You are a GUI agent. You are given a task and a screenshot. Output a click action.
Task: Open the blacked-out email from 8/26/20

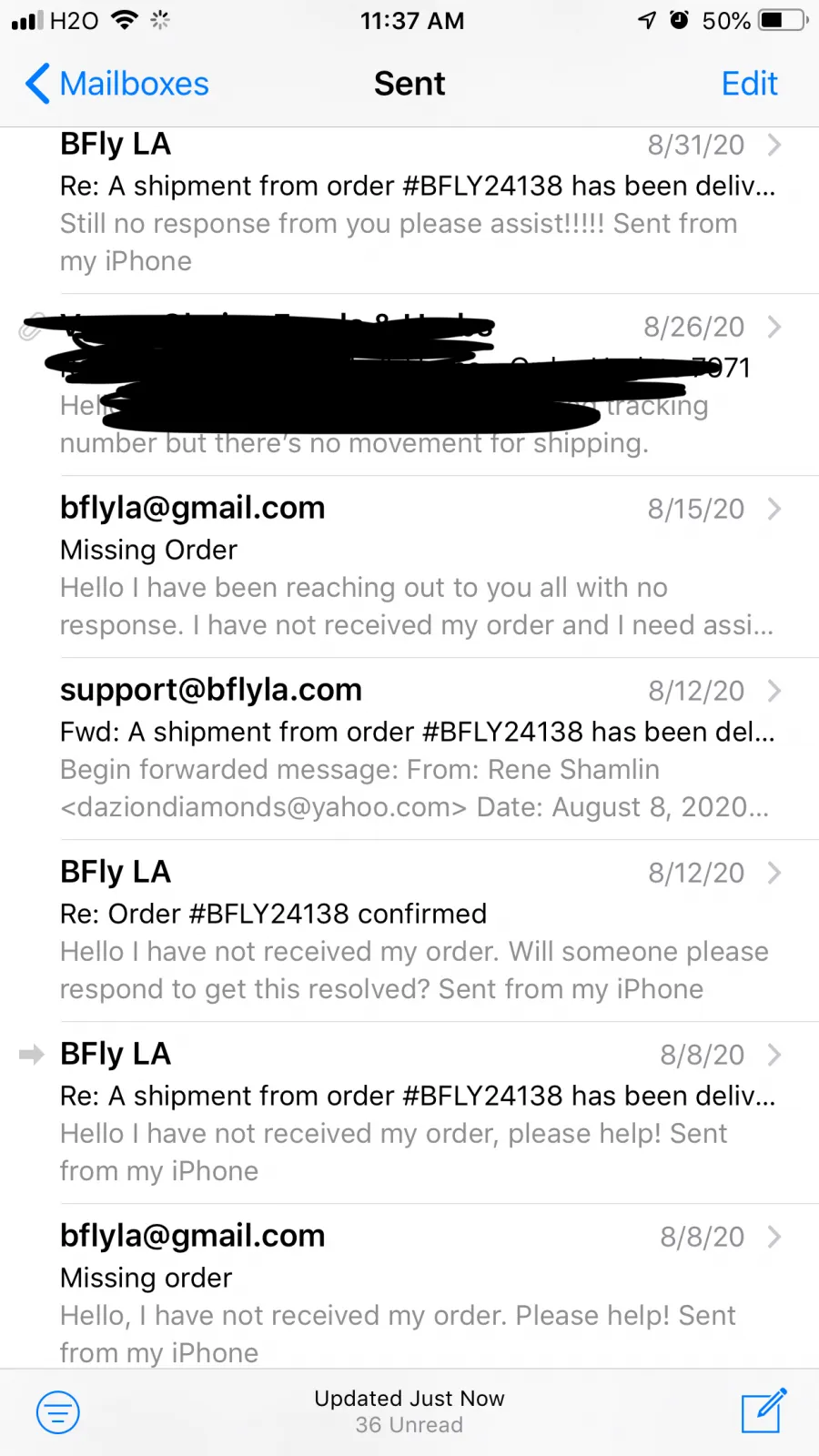[x=409, y=385]
